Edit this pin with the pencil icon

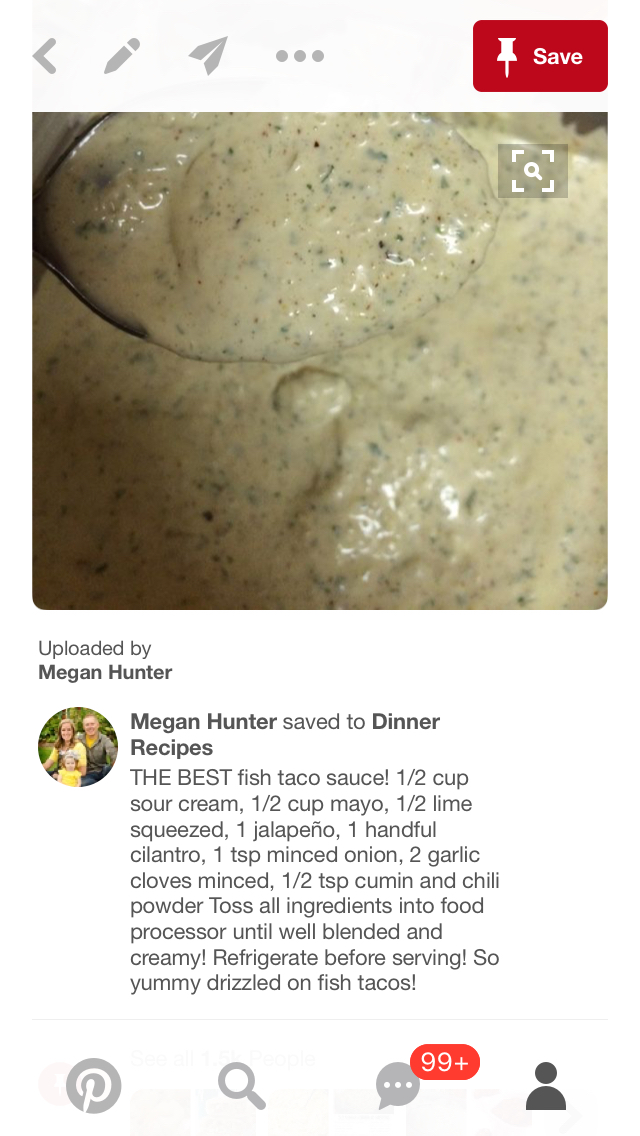(122, 56)
